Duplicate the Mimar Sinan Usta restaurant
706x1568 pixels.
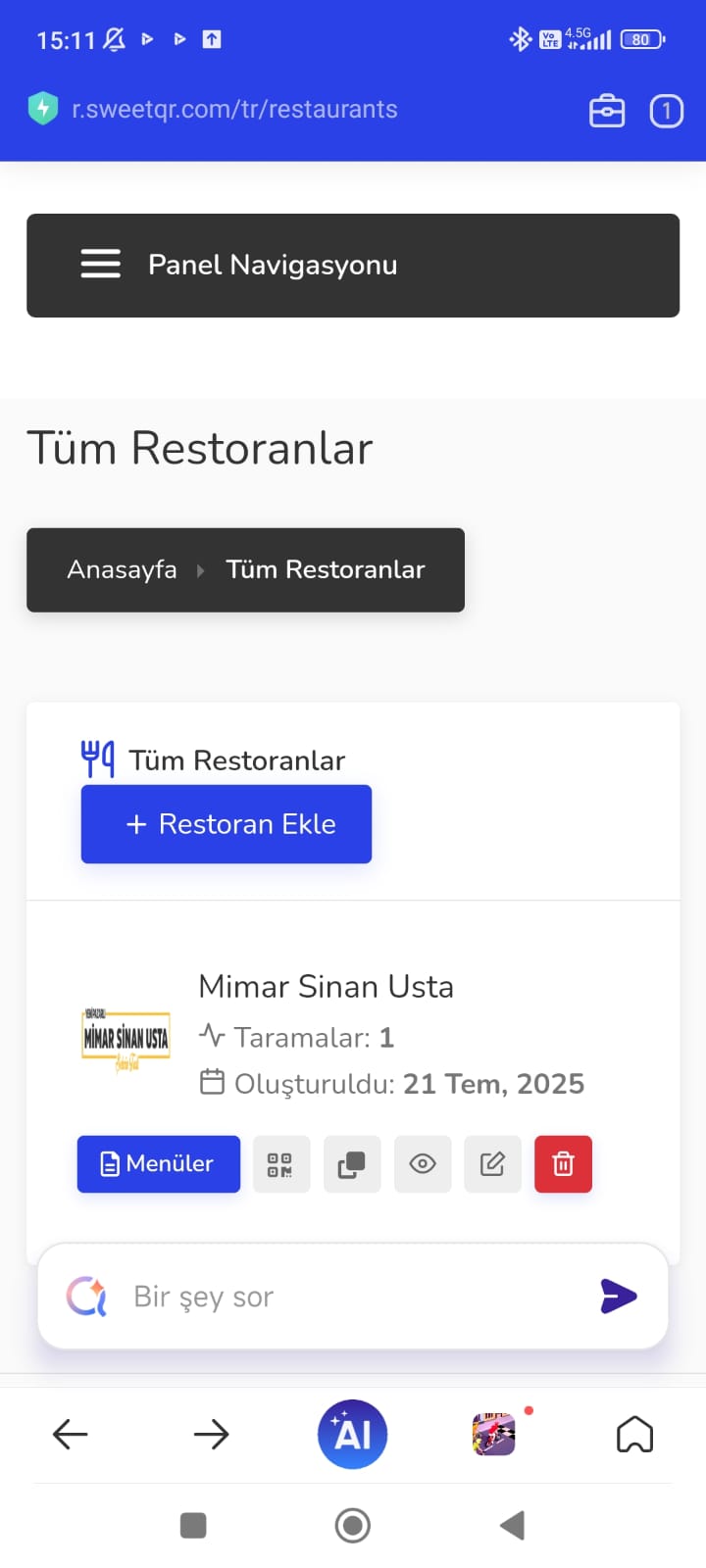coord(351,1164)
